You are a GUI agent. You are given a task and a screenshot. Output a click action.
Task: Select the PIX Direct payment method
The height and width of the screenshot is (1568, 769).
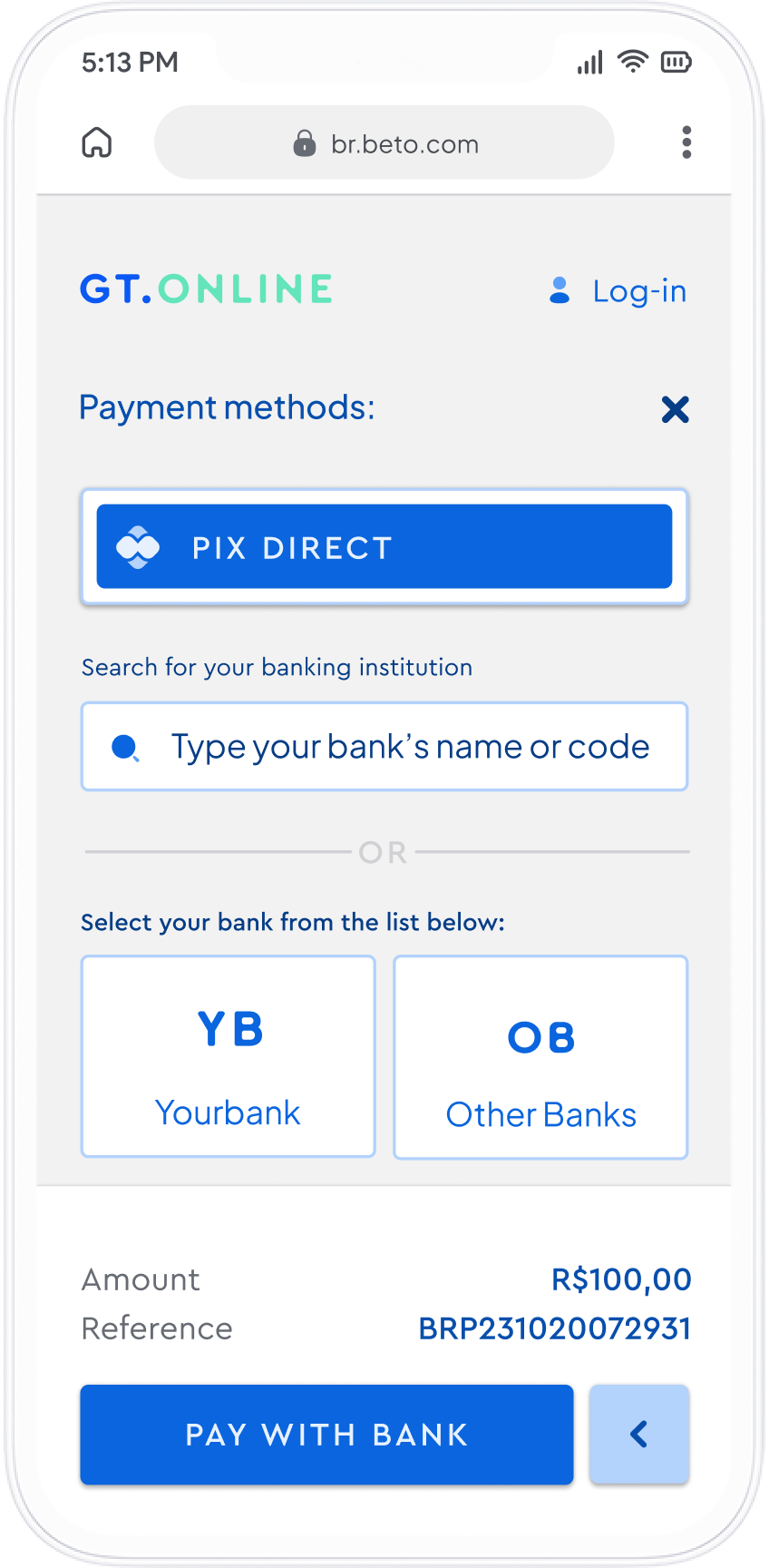click(384, 546)
